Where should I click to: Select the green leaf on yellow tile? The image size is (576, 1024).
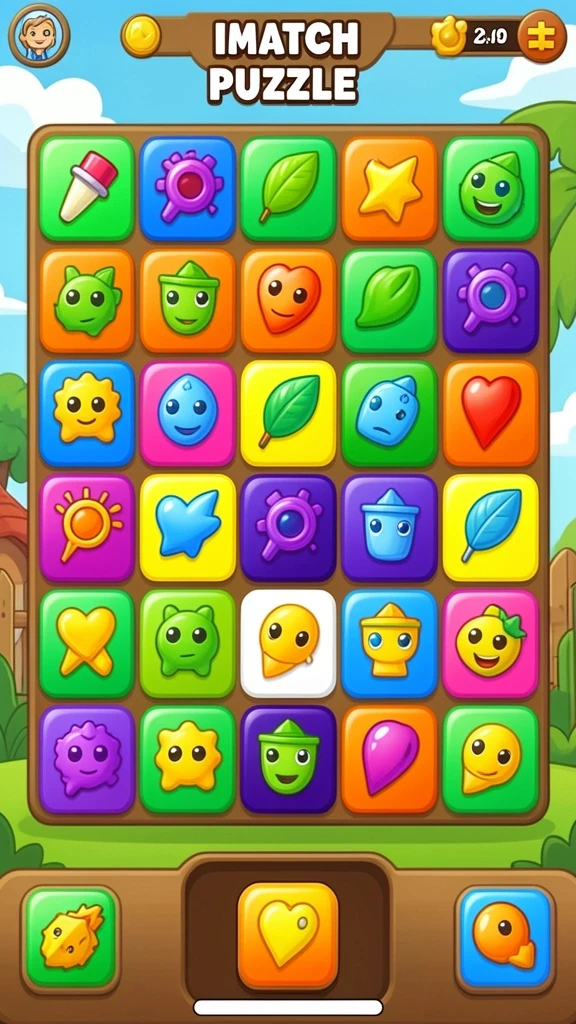coord(288,413)
